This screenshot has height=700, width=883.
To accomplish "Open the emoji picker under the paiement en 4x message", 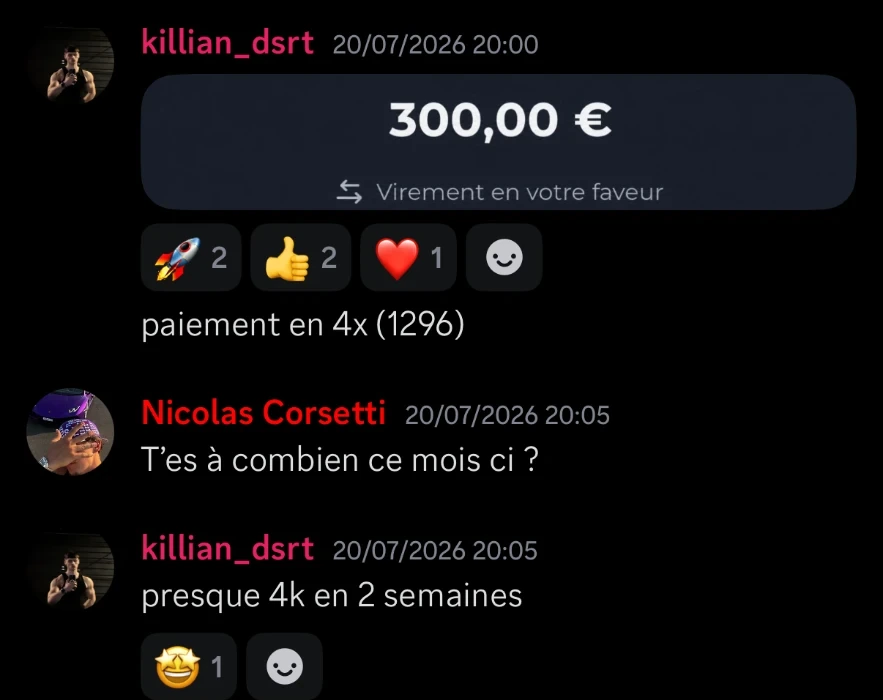I will [x=504, y=257].
